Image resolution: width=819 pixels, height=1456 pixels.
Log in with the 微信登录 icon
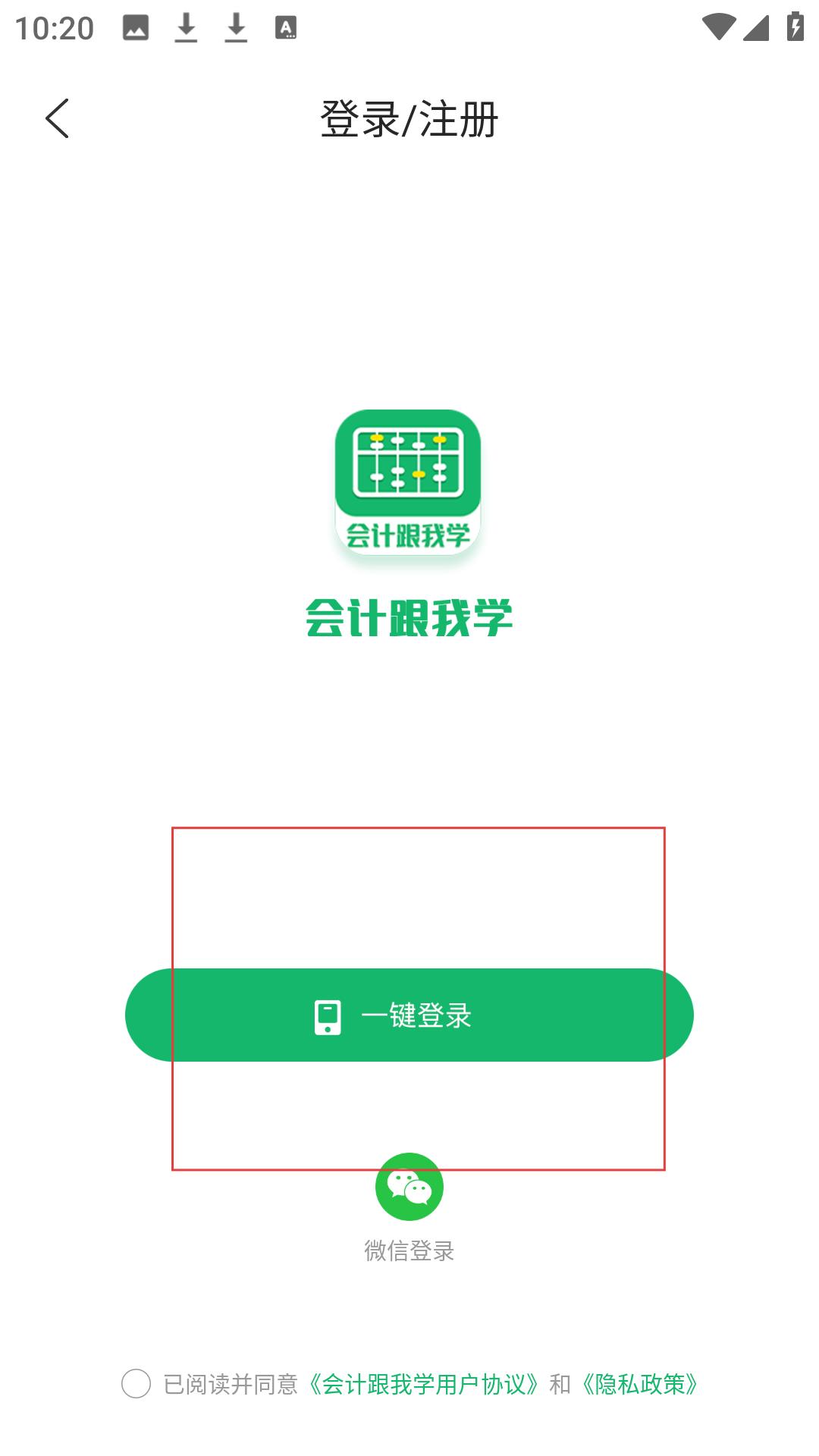409,1187
